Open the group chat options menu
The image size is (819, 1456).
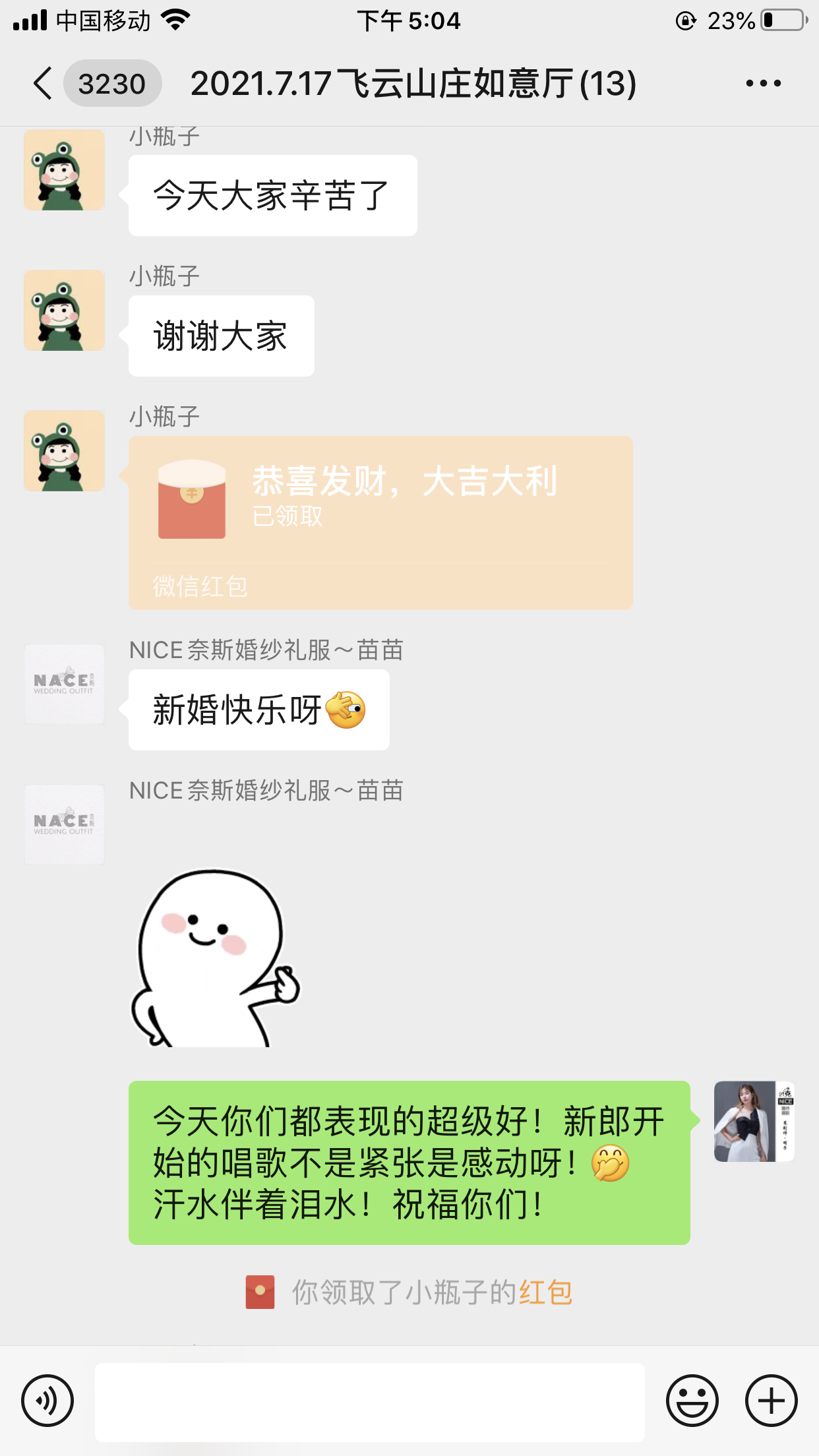[x=763, y=84]
